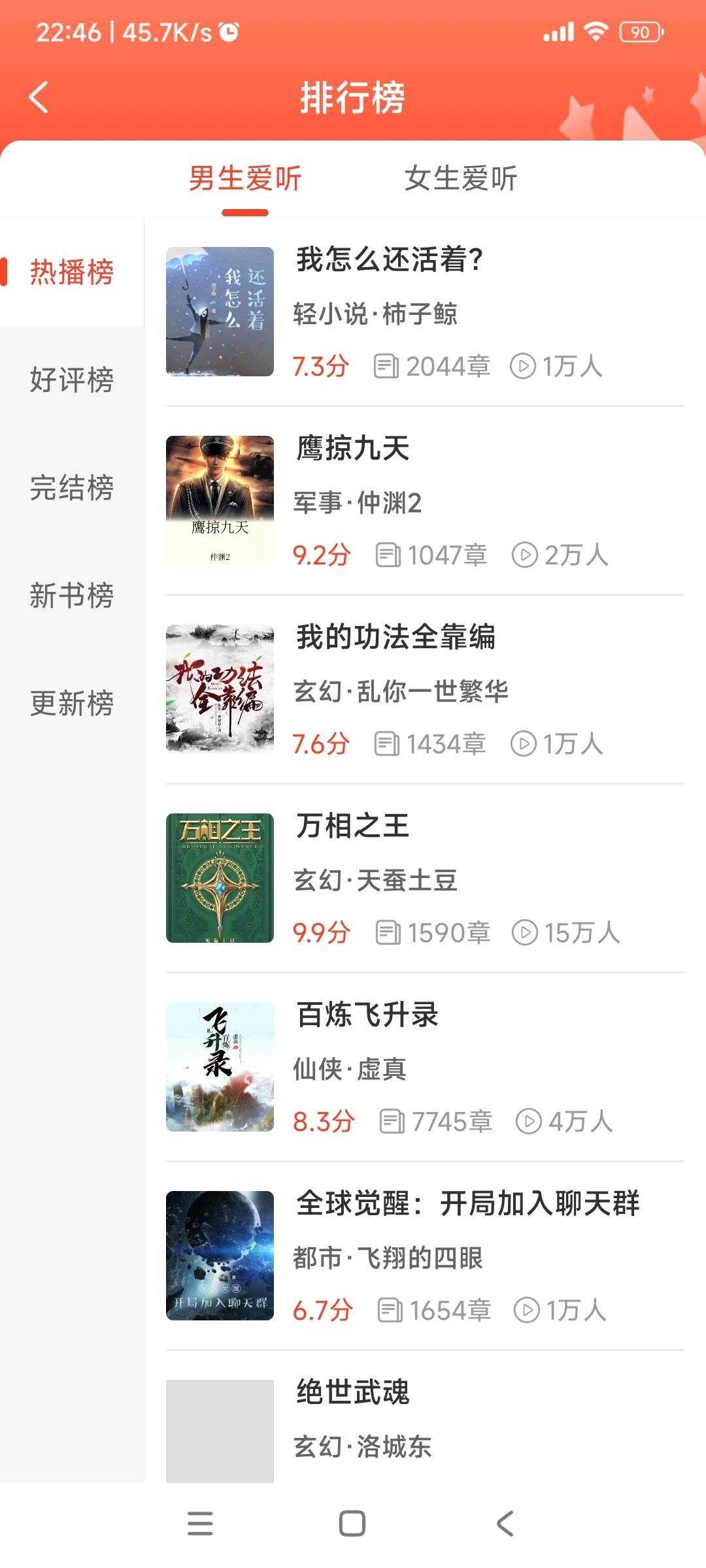The height and width of the screenshot is (1568, 706).
Task: Open the 好评榜 ranking list
Action: tap(72, 380)
